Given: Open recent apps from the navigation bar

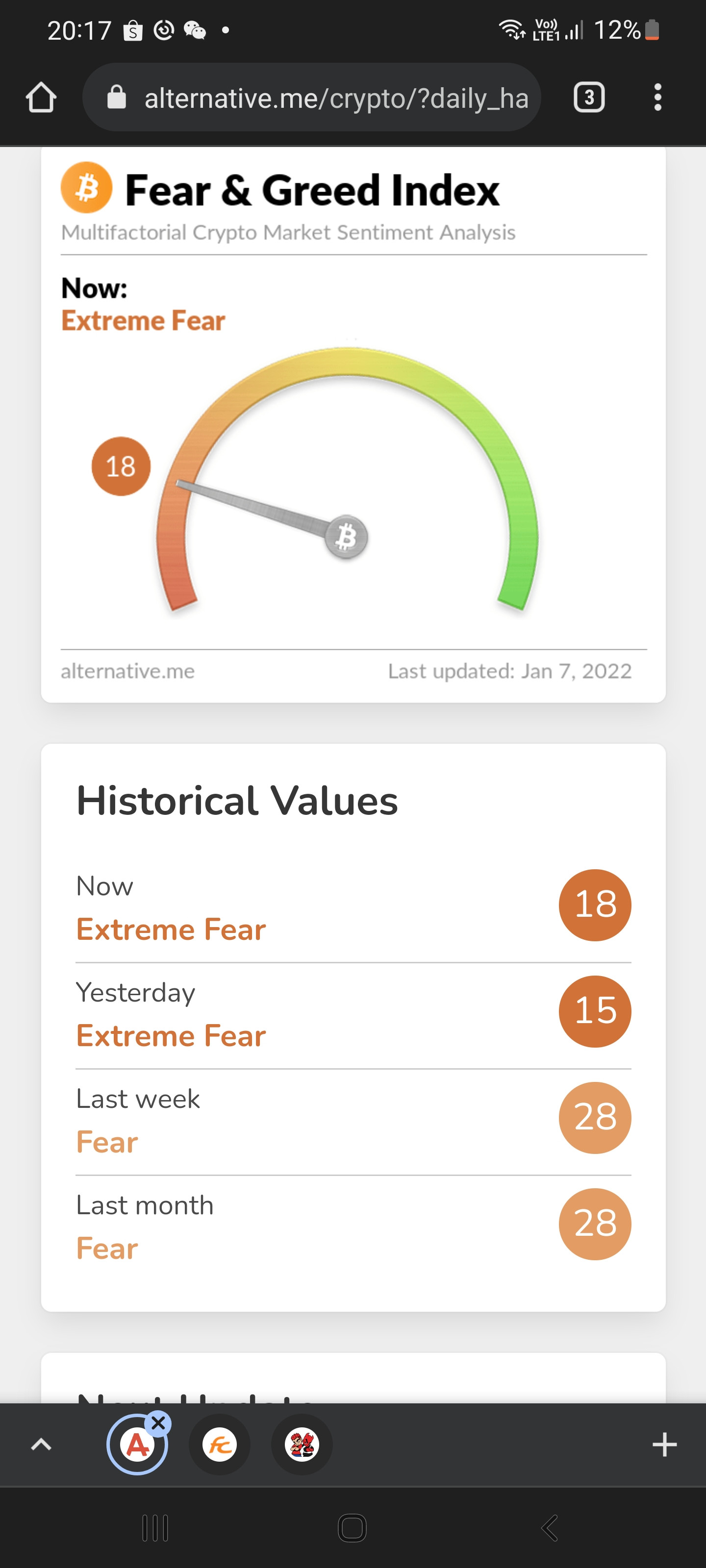Looking at the screenshot, I should pyautogui.click(x=155, y=1528).
